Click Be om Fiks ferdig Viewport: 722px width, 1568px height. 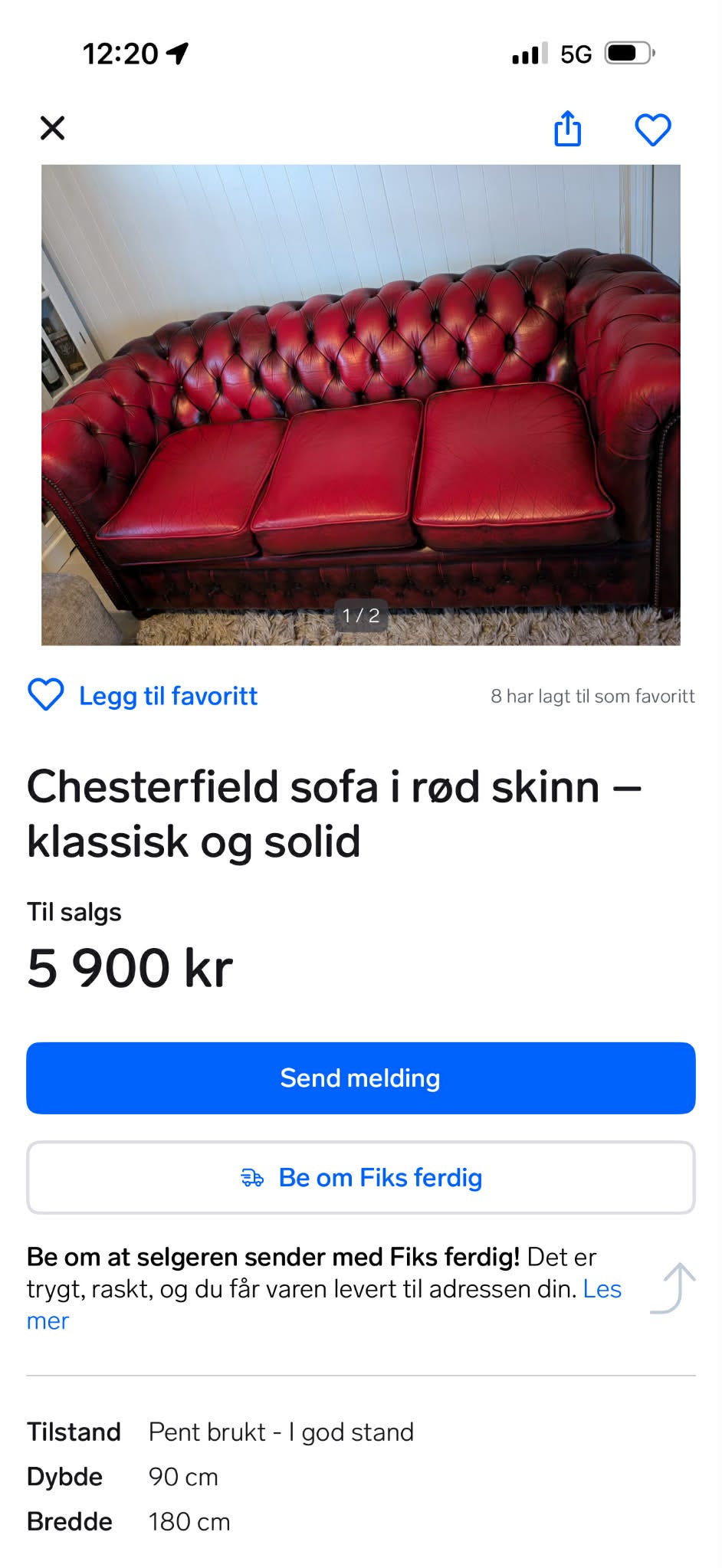[x=360, y=1177]
